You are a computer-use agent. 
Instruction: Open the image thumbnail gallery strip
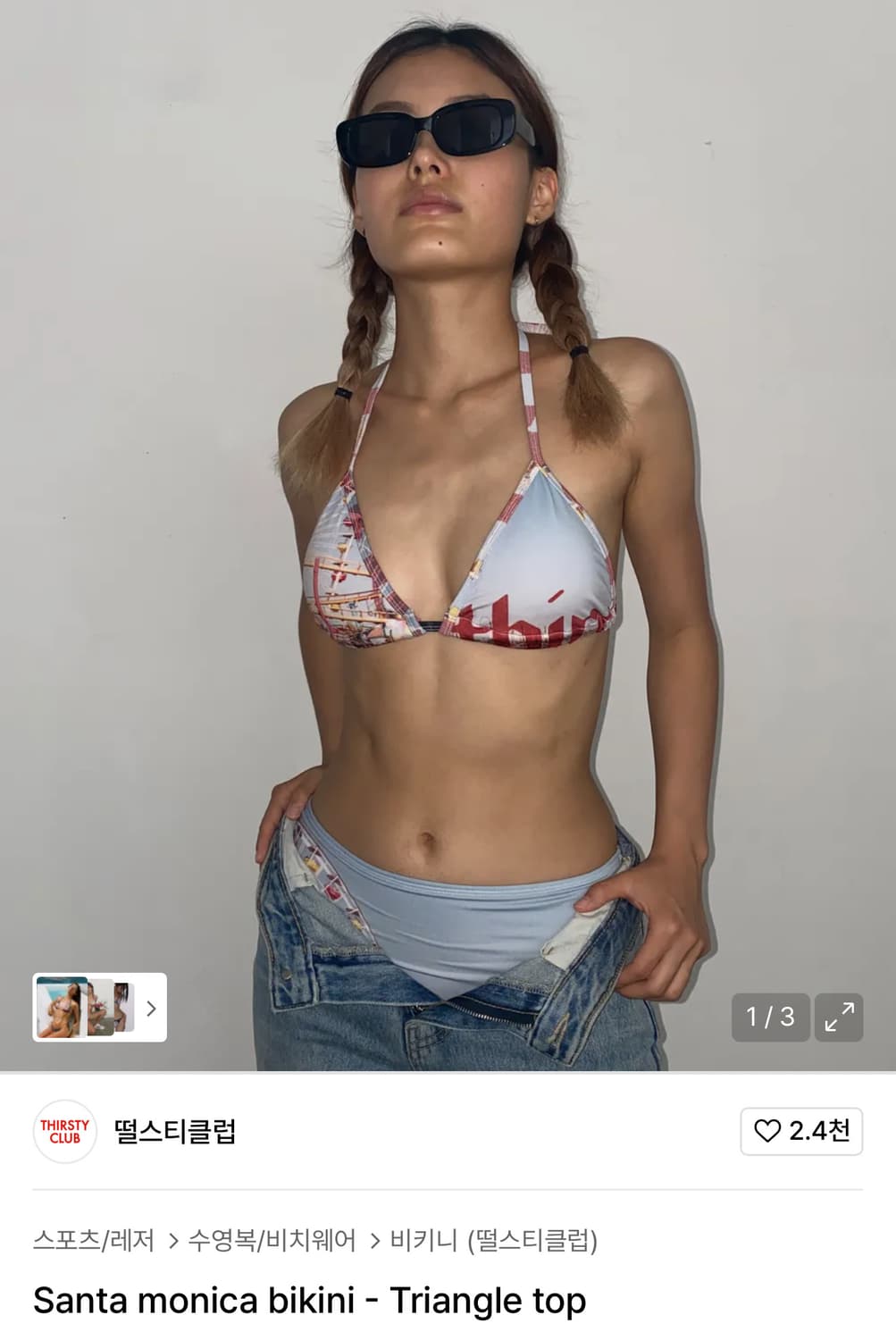99,1008
